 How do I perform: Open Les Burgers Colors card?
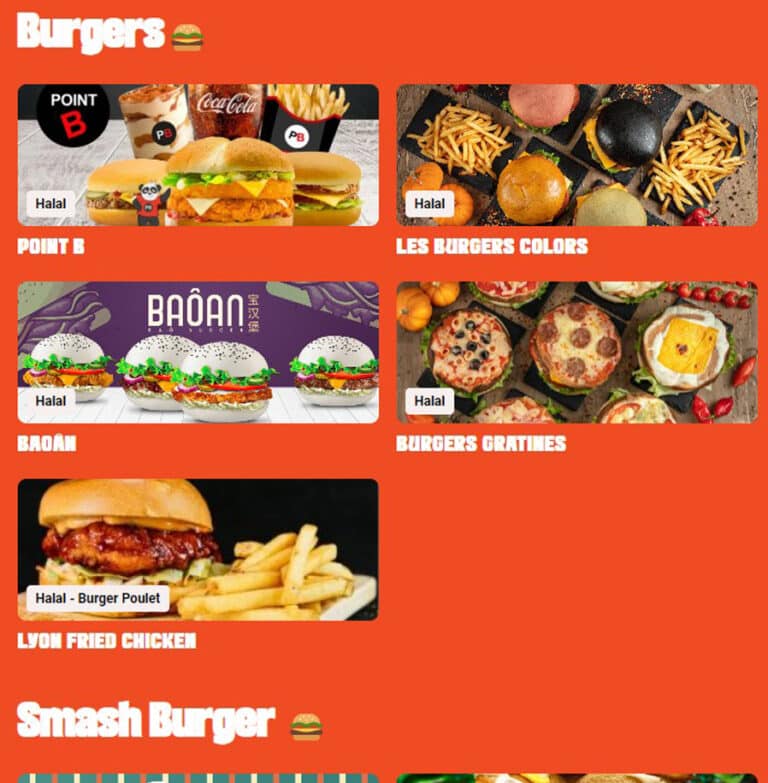point(576,155)
